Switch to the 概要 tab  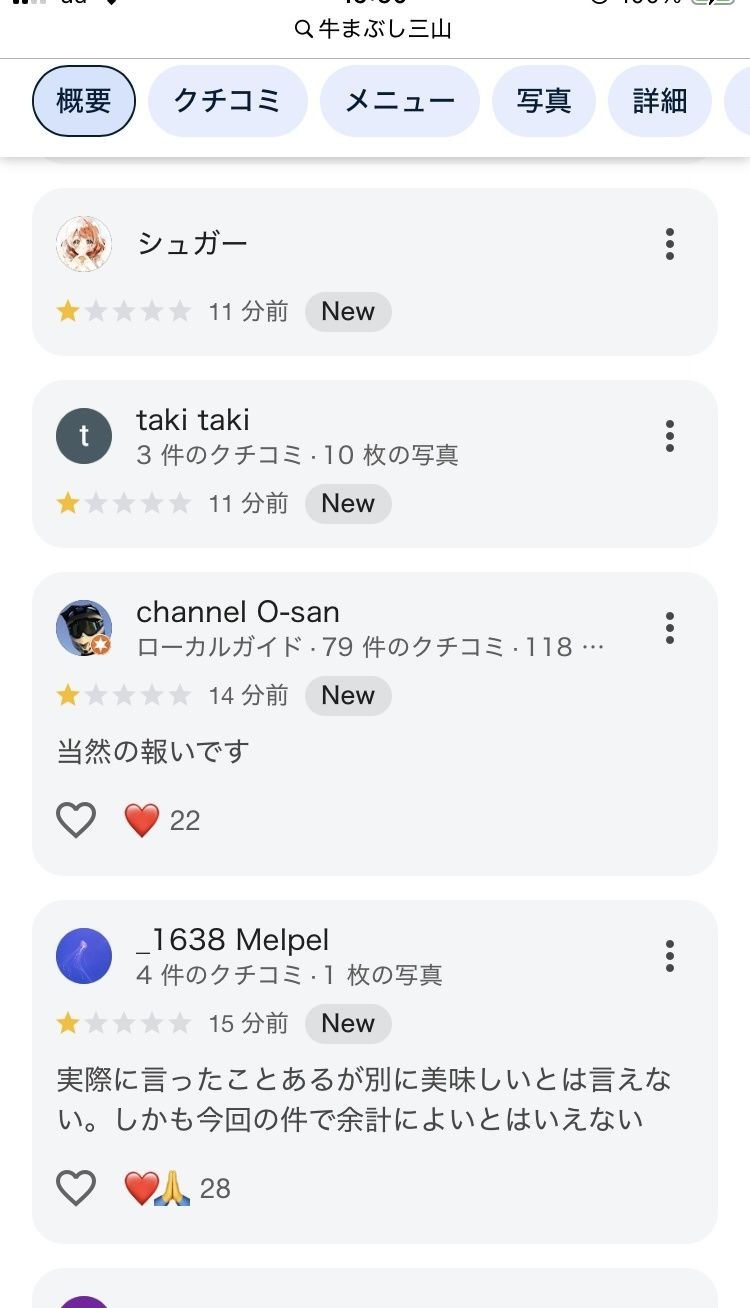(x=84, y=101)
